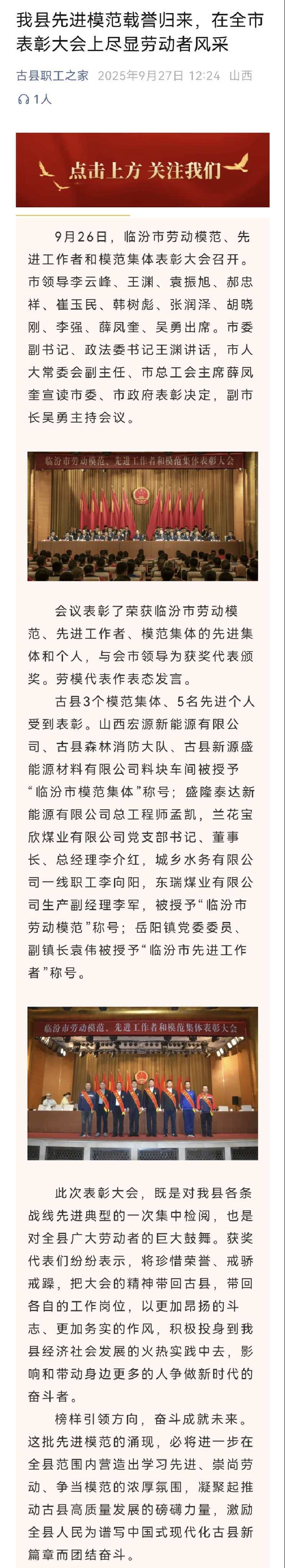The width and height of the screenshot is (285, 1568).
Task: View the conference hall photo full screen
Action: [x=142, y=516]
